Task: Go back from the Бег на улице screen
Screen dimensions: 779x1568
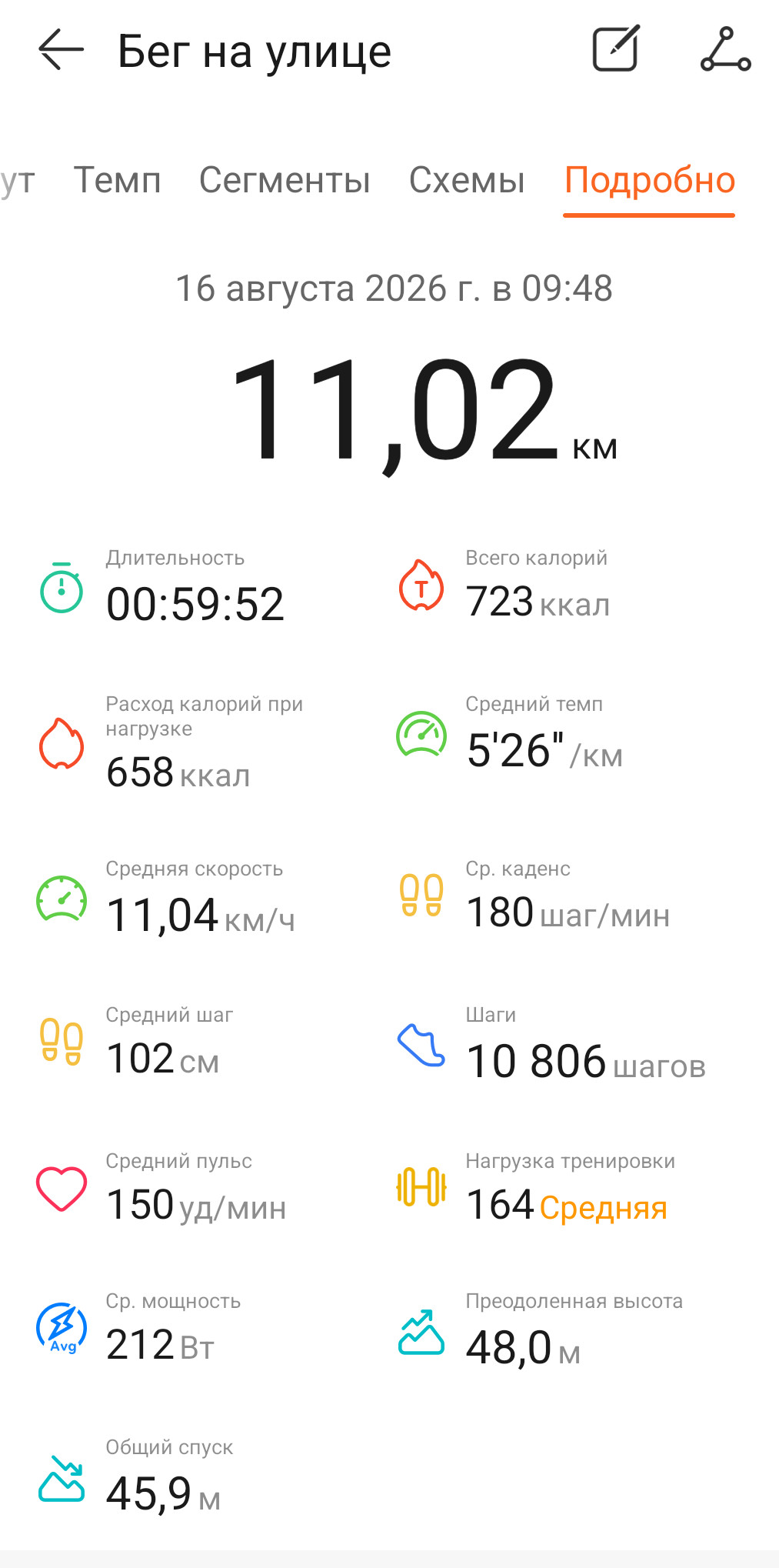Action: [x=61, y=50]
